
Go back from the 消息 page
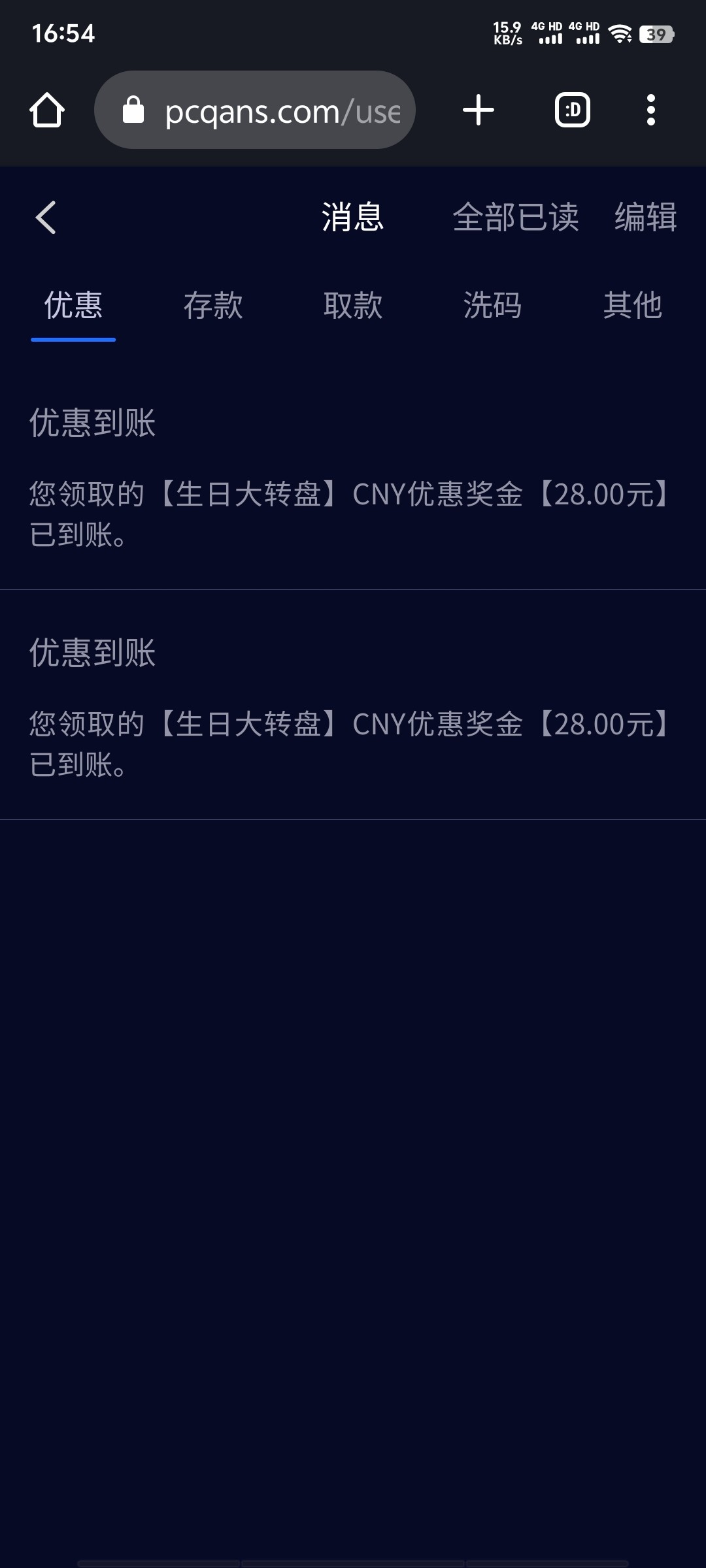[46, 218]
